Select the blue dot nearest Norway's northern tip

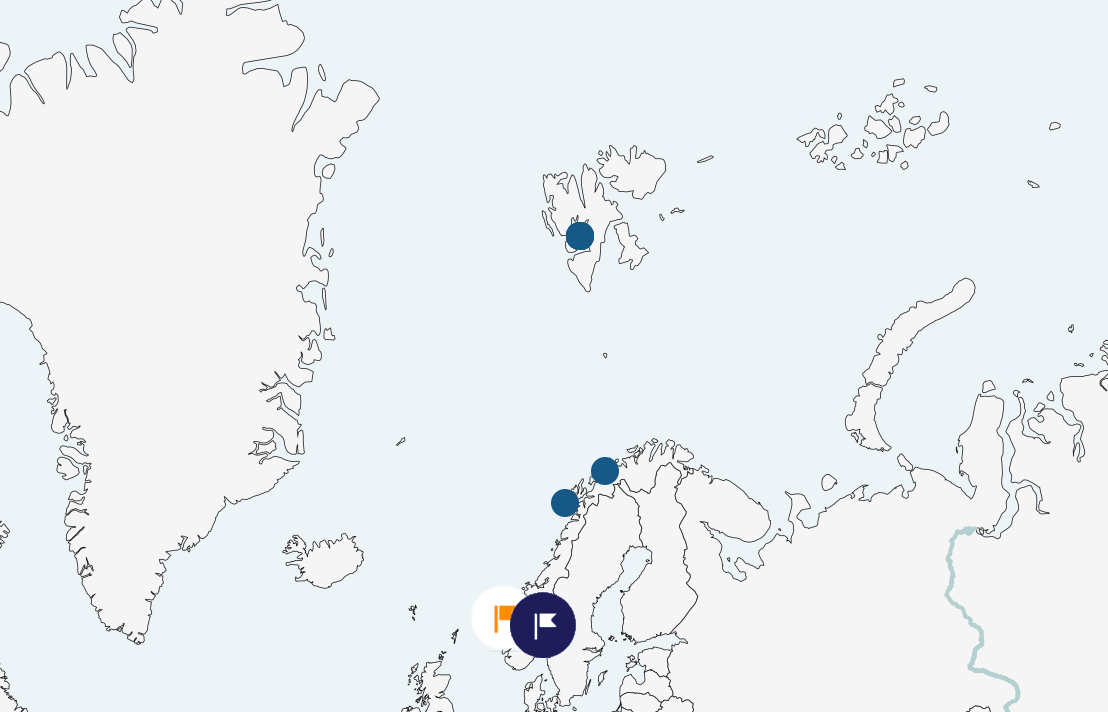pos(605,470)
